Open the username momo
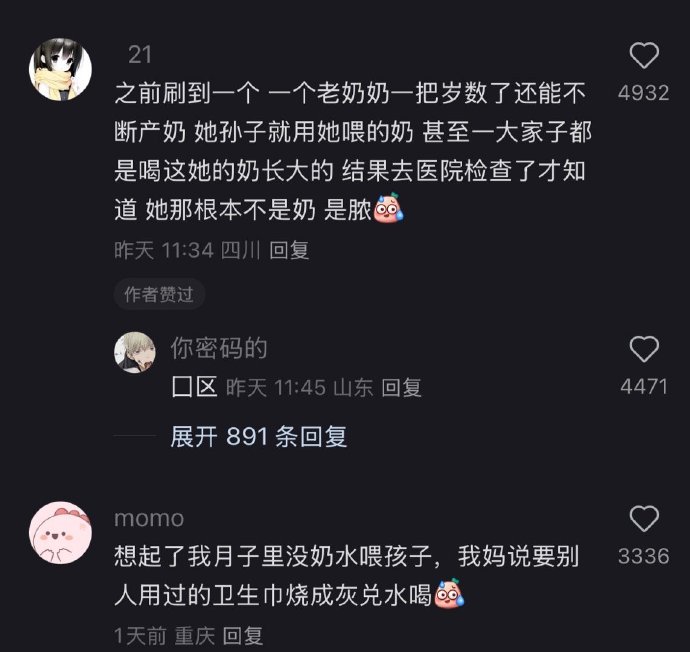690x652 pixels. [149, 518]
